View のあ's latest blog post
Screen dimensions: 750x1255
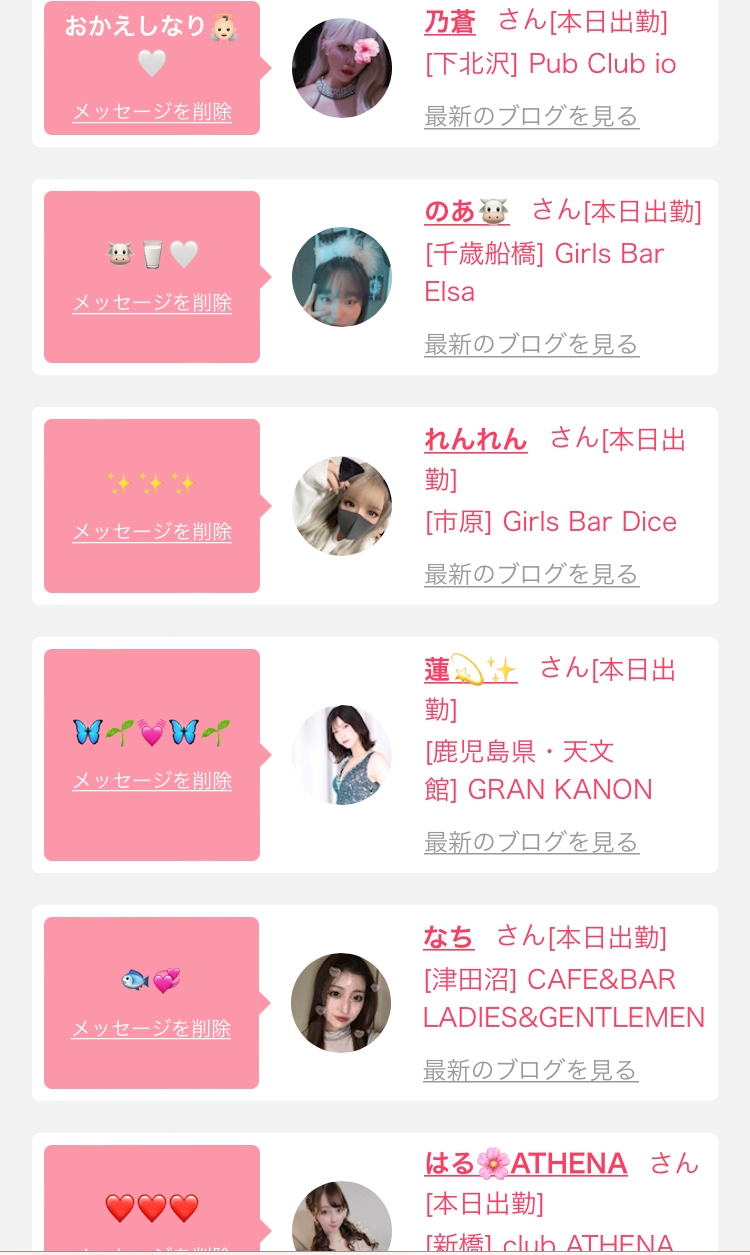tap(531, 344)
